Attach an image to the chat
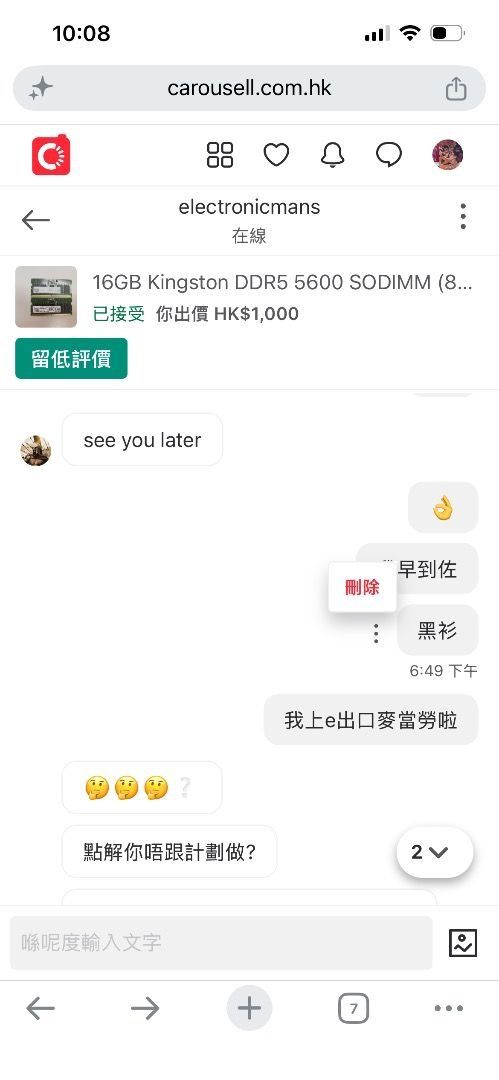Viewport: 499px width, 1080px height. coord(463,943)
